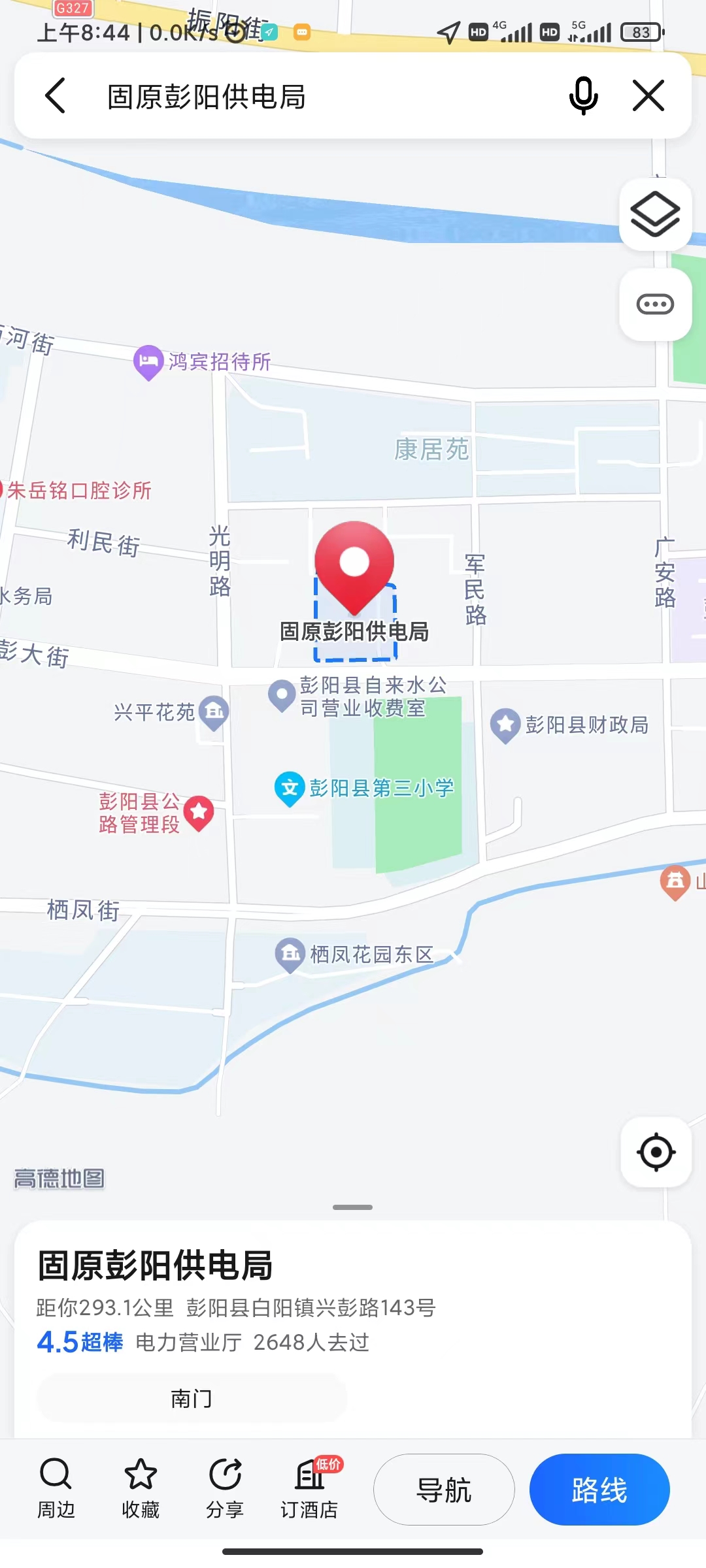View route options with 路线
706x1568 pixels.
point(599,1490)
